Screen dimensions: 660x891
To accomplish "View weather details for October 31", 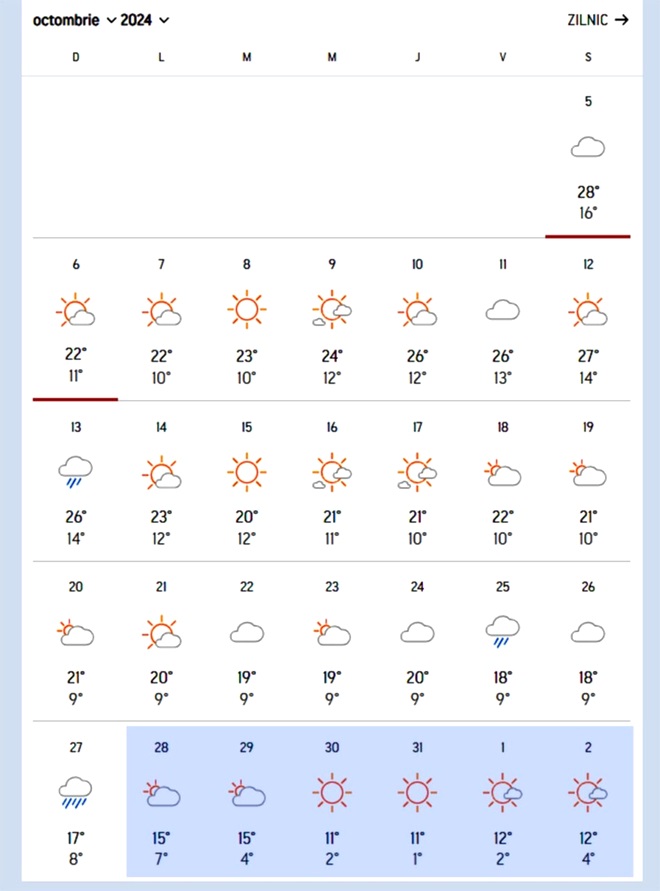I will 417,802.
